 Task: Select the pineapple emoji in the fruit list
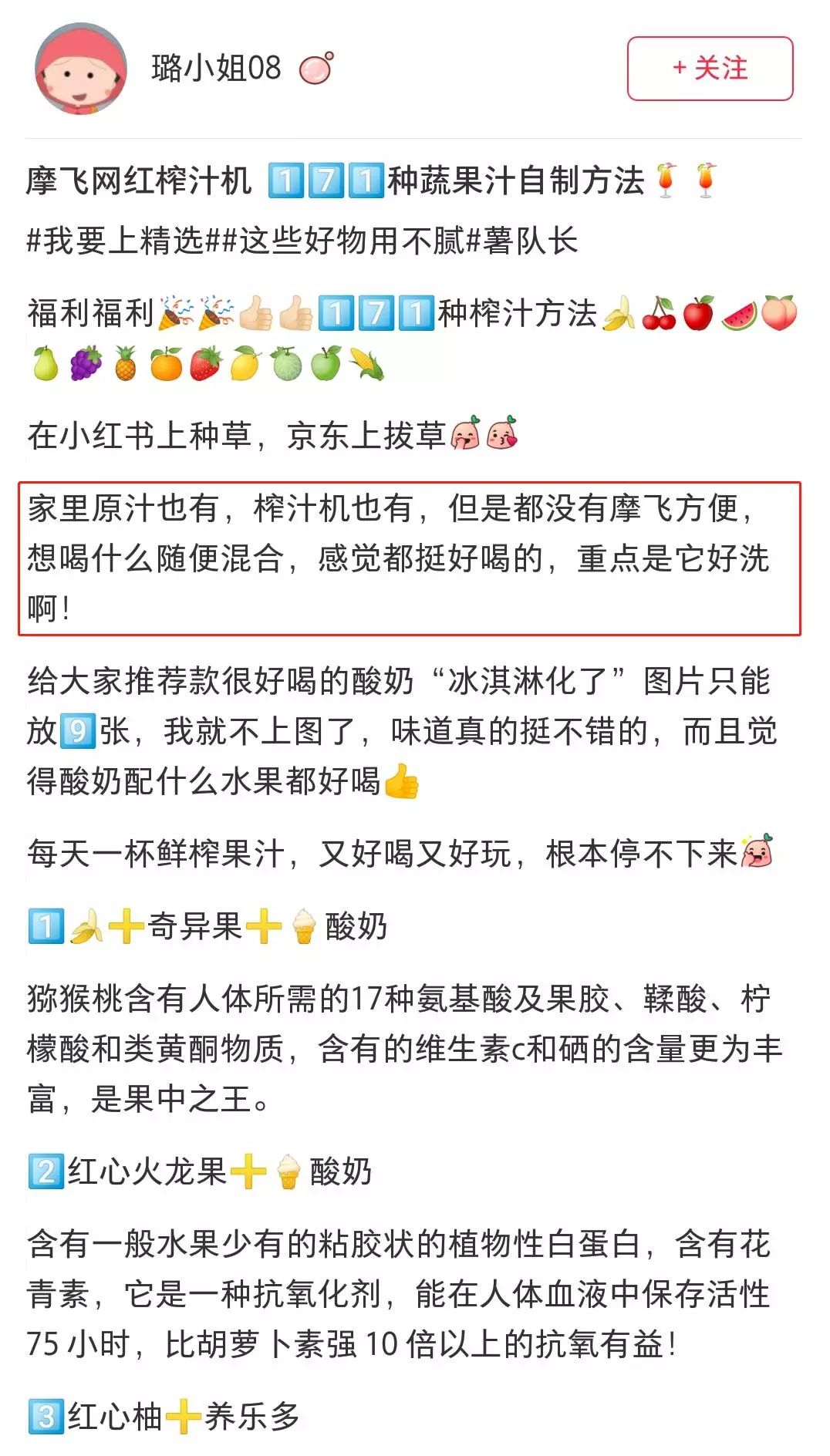click(123, 364)
